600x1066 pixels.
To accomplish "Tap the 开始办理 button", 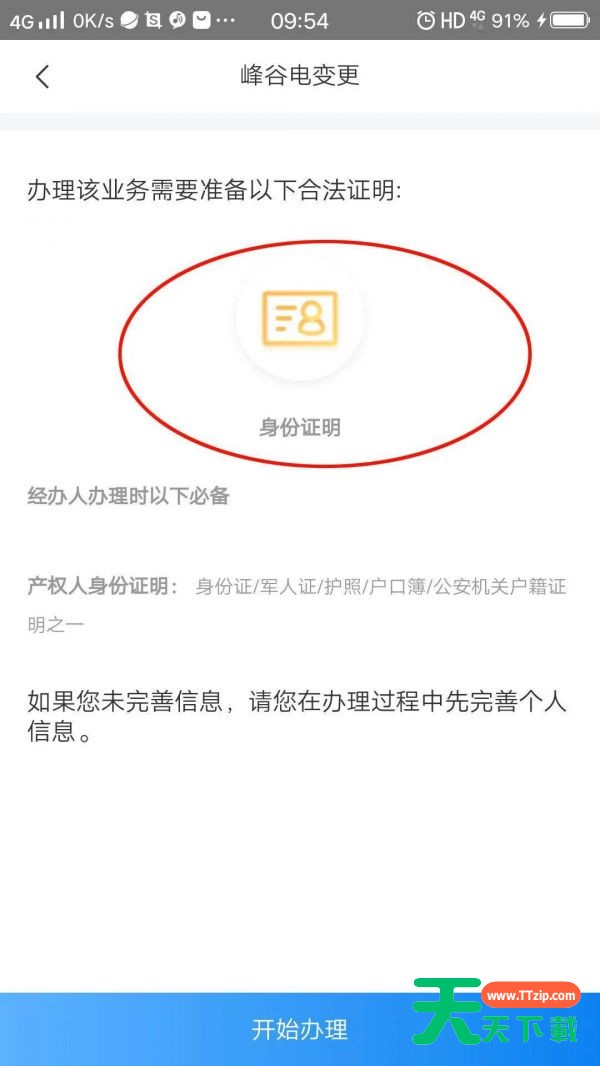I will tap(299, 1029).
